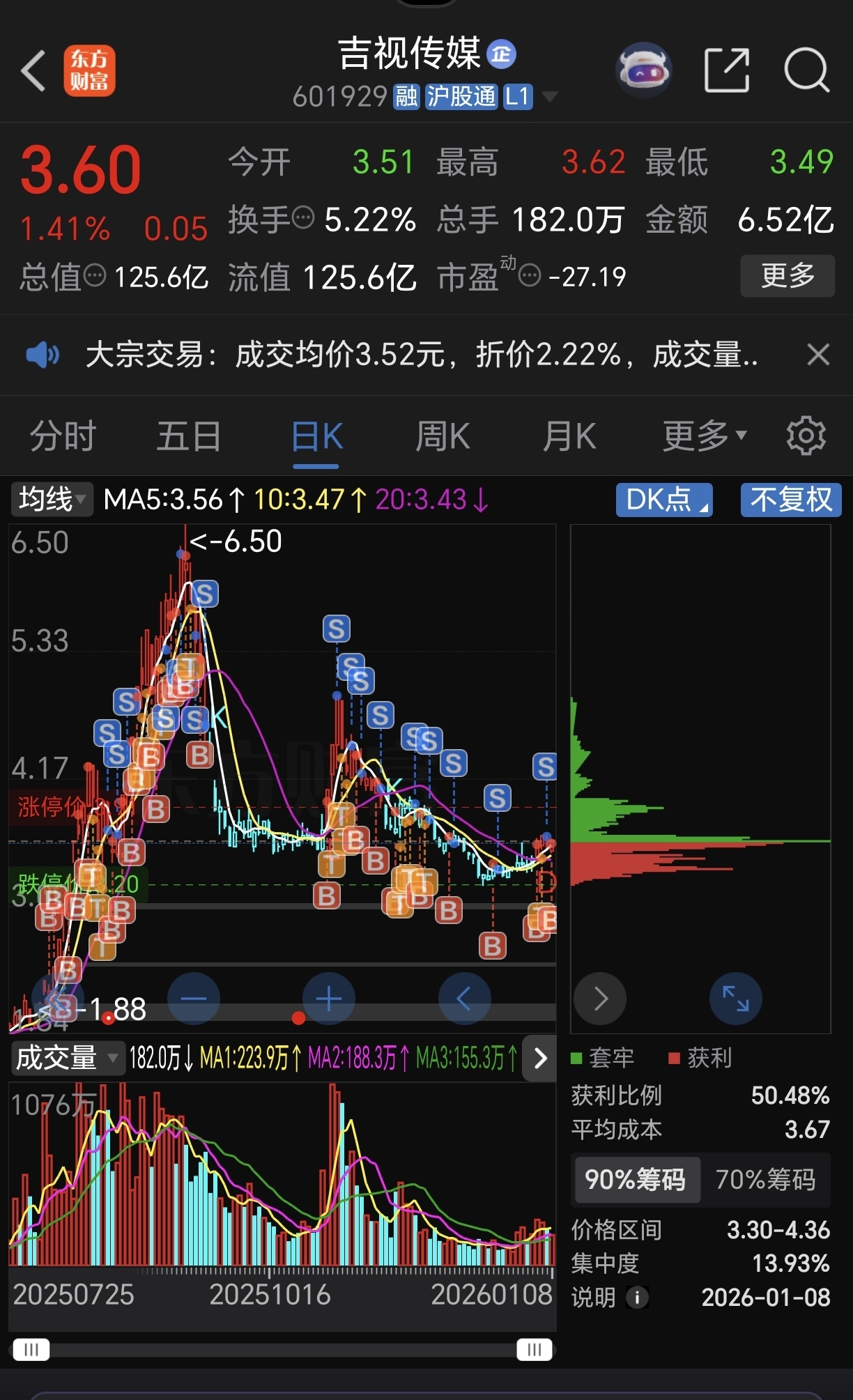Image resolution: width=853 pixels, height=1400 pixels.
Task: Dismiss the 大宗交易 news banner
Action: point(818,355)
